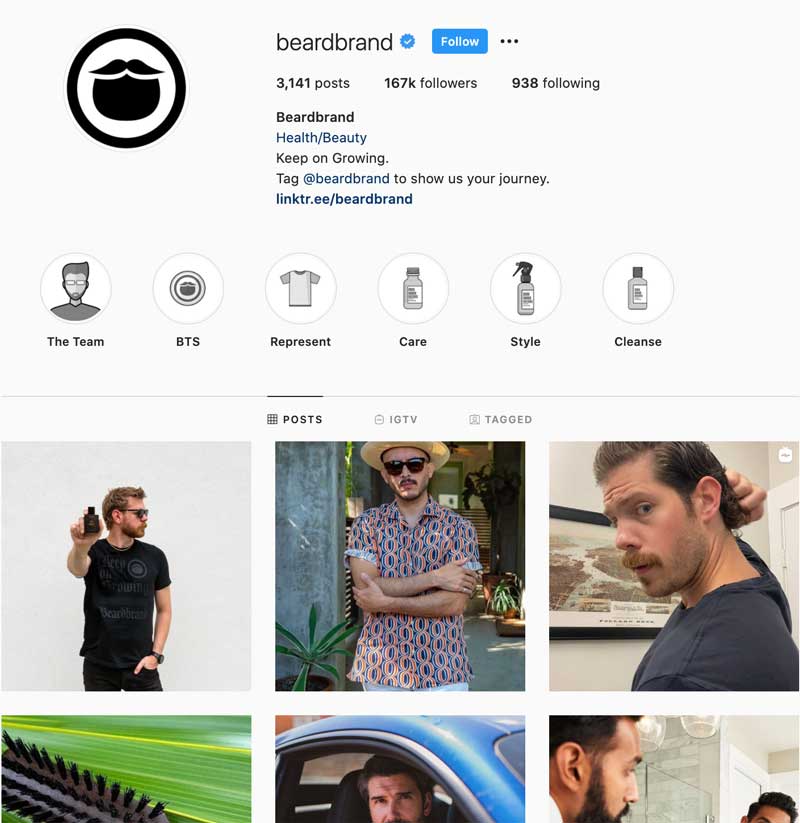Switch to the IGTV tab
This screenshot has height=823, width=800.
point(395,420)
